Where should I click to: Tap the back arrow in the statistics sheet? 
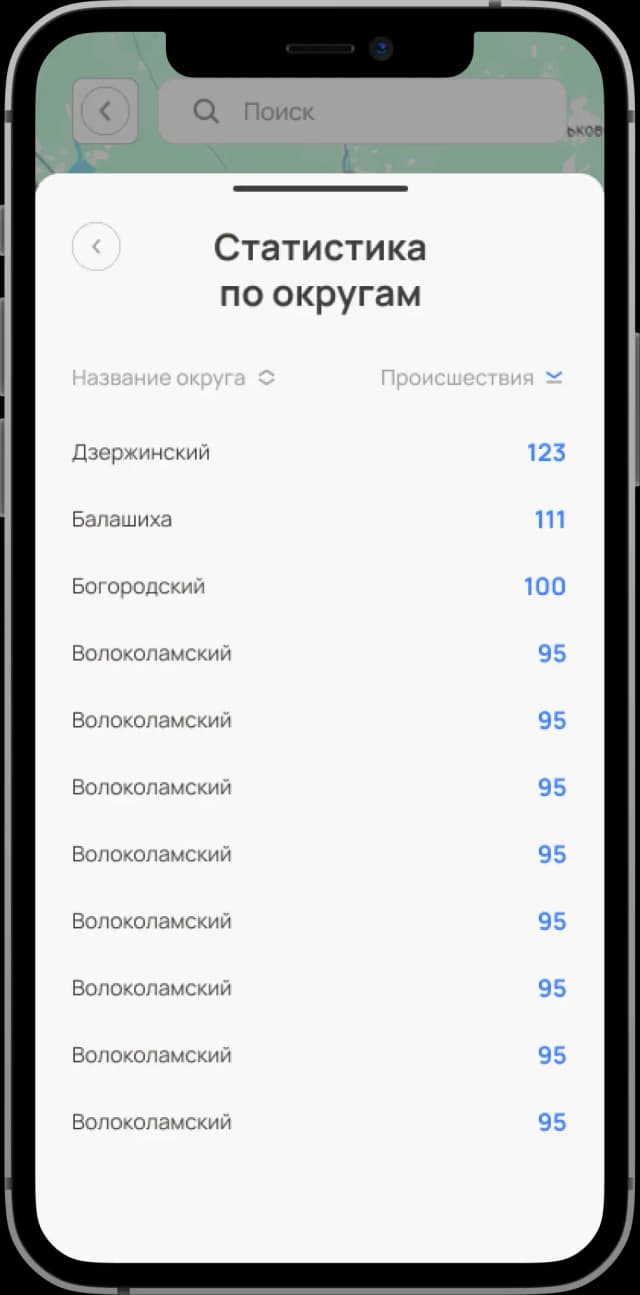pyautogui.click(x=96, y=247)
